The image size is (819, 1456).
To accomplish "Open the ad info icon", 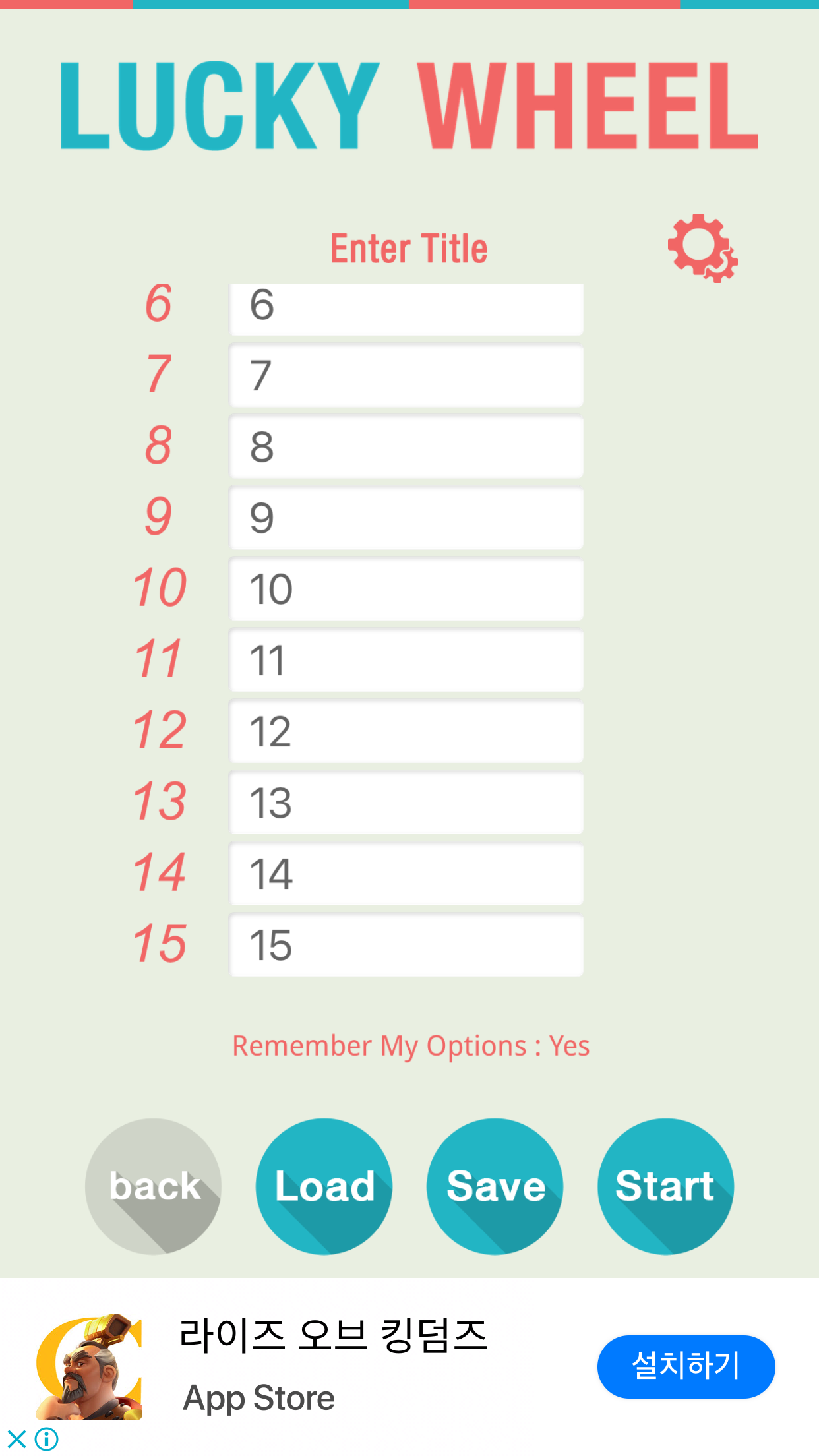I will [47, 1439].
